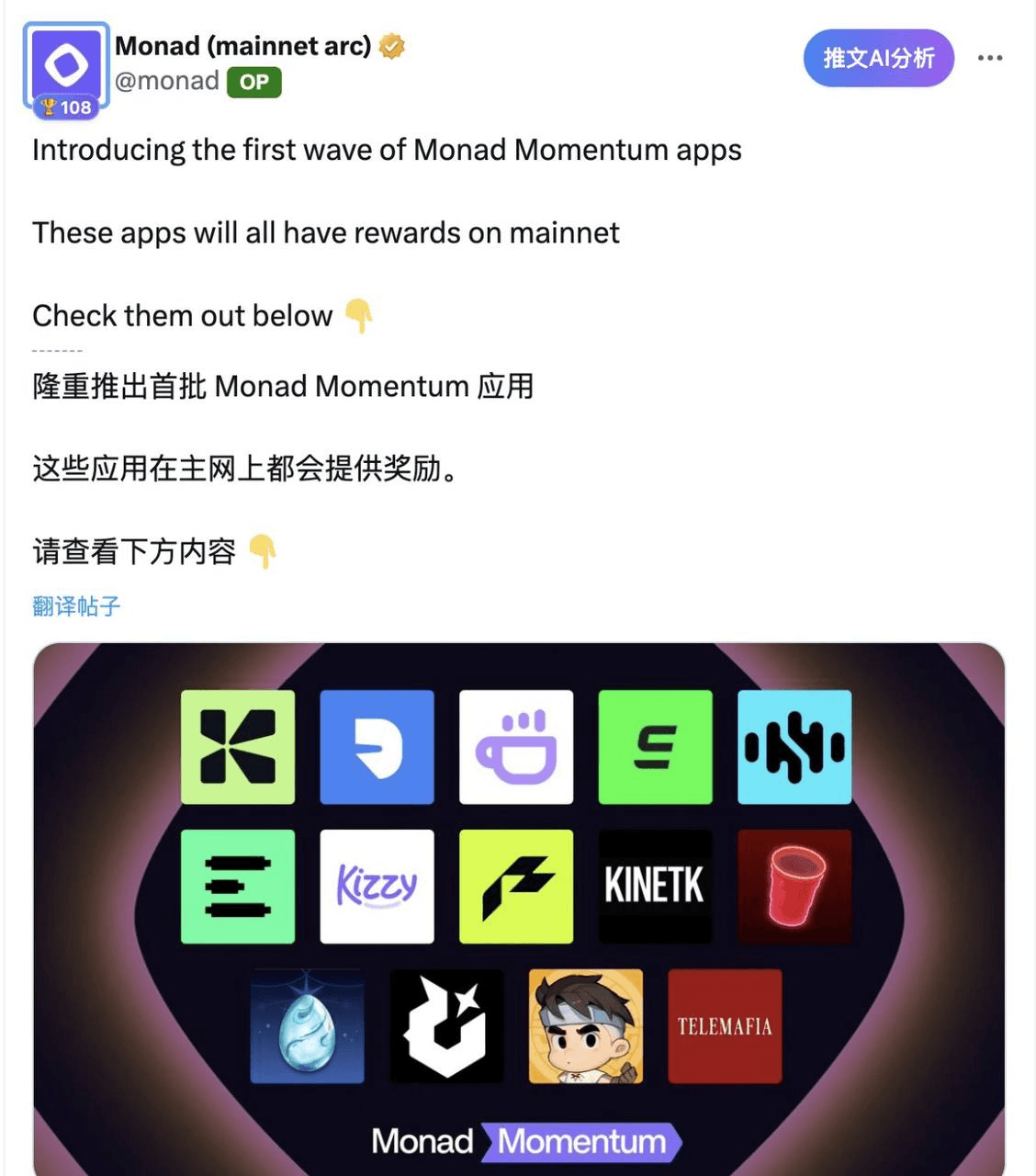Image resolution: width=1036 pixels, height=1176 pixels.
Task: Open Monad's profile avatar
Action: pos(66,64)
